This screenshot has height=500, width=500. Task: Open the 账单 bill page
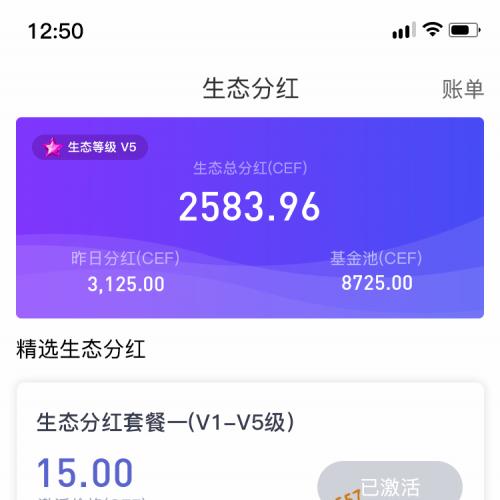click(x=463, y=89)
